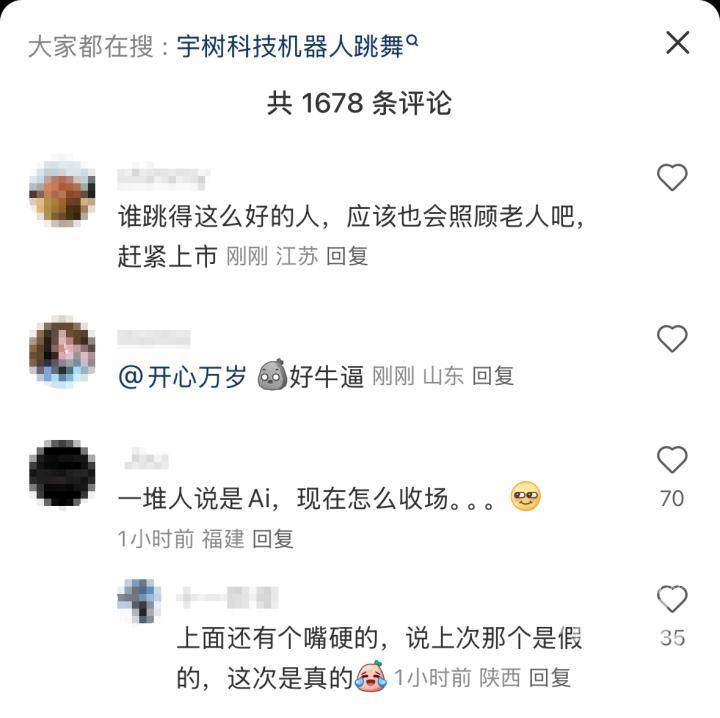This screenshot has width=720, height=718.
Task: Reply to the 山东 comment
Action: pyautogui.click(x=493, y=377)
